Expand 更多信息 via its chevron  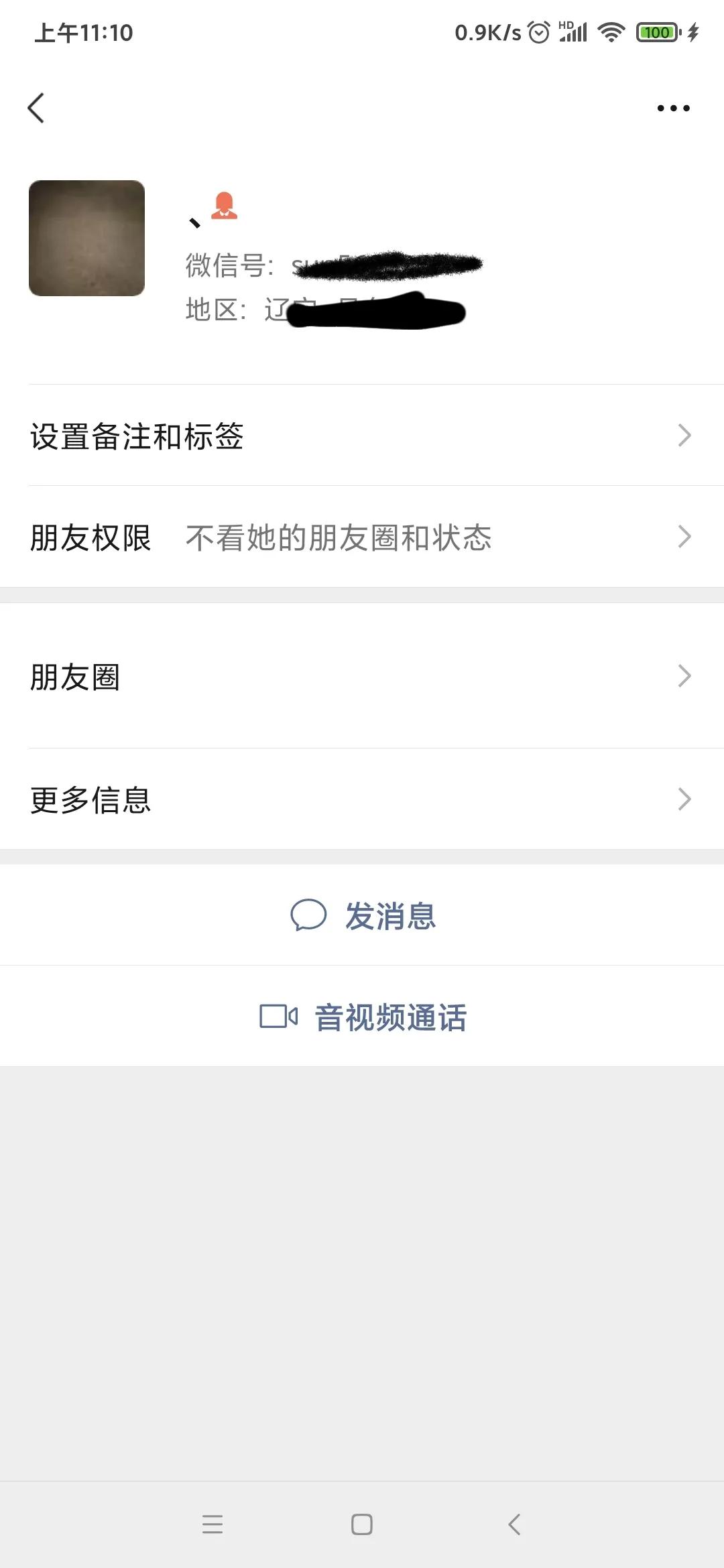(x=683, y=799)
